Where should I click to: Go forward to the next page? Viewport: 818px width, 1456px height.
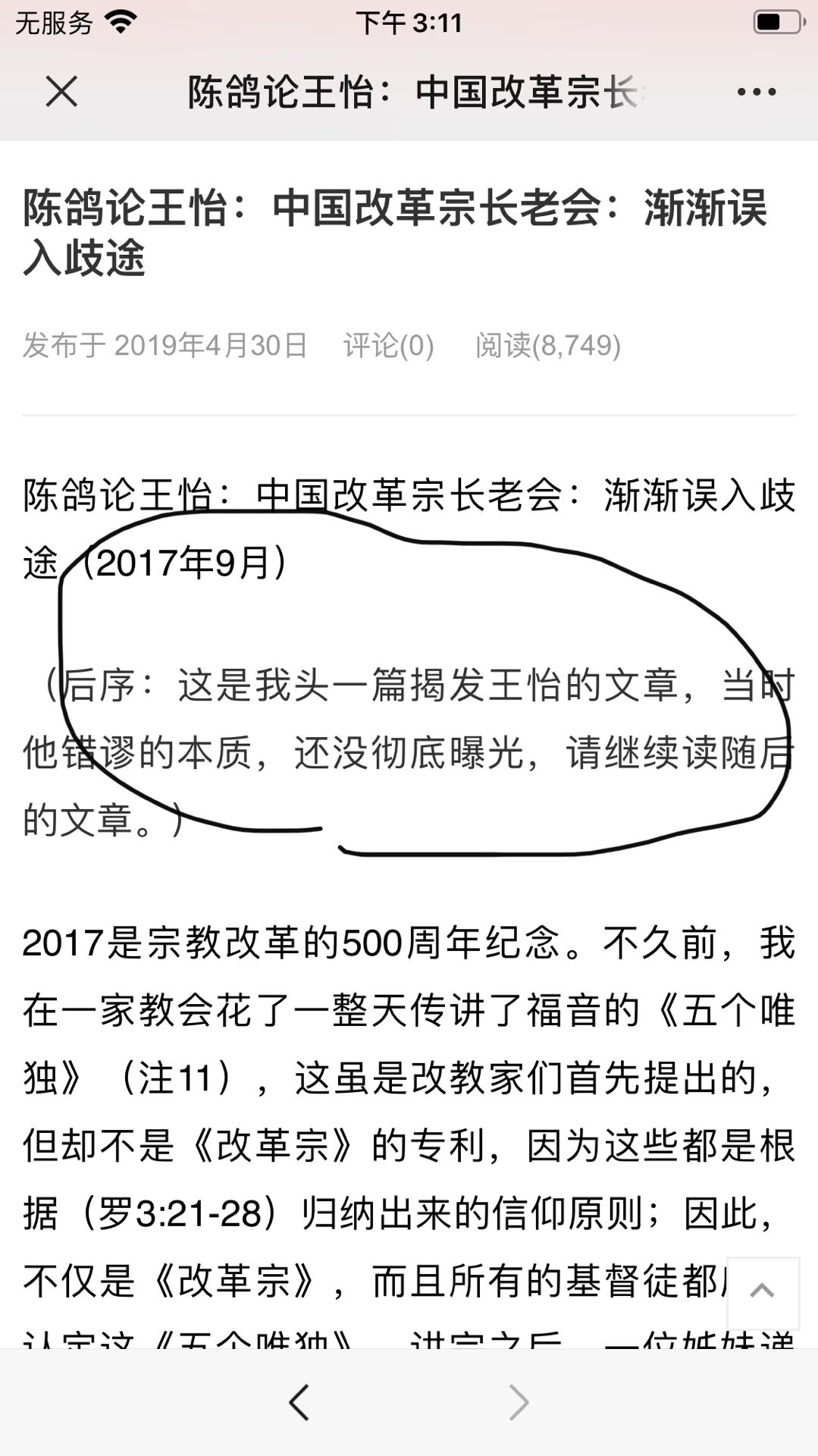[519, 1402]
